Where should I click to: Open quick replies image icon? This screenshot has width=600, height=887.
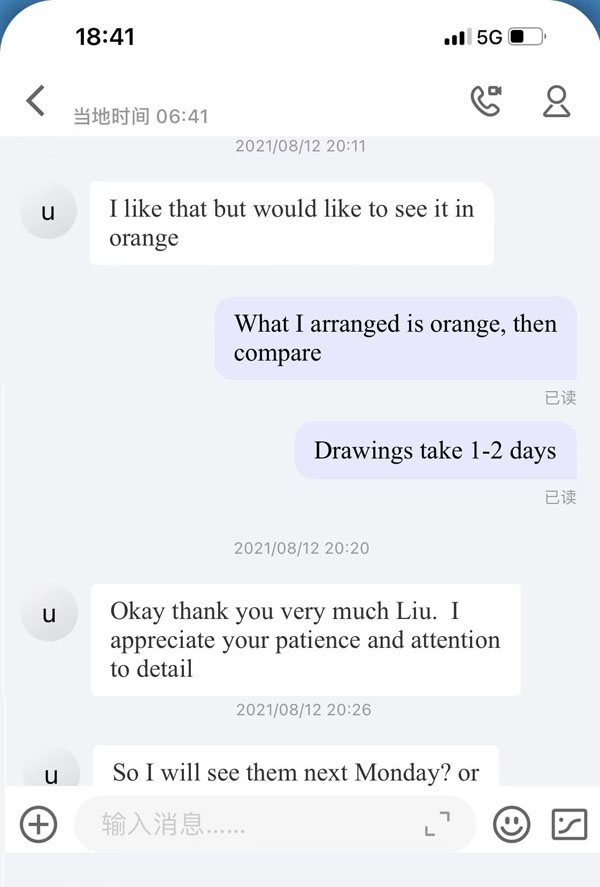click(x=569, y=825)
